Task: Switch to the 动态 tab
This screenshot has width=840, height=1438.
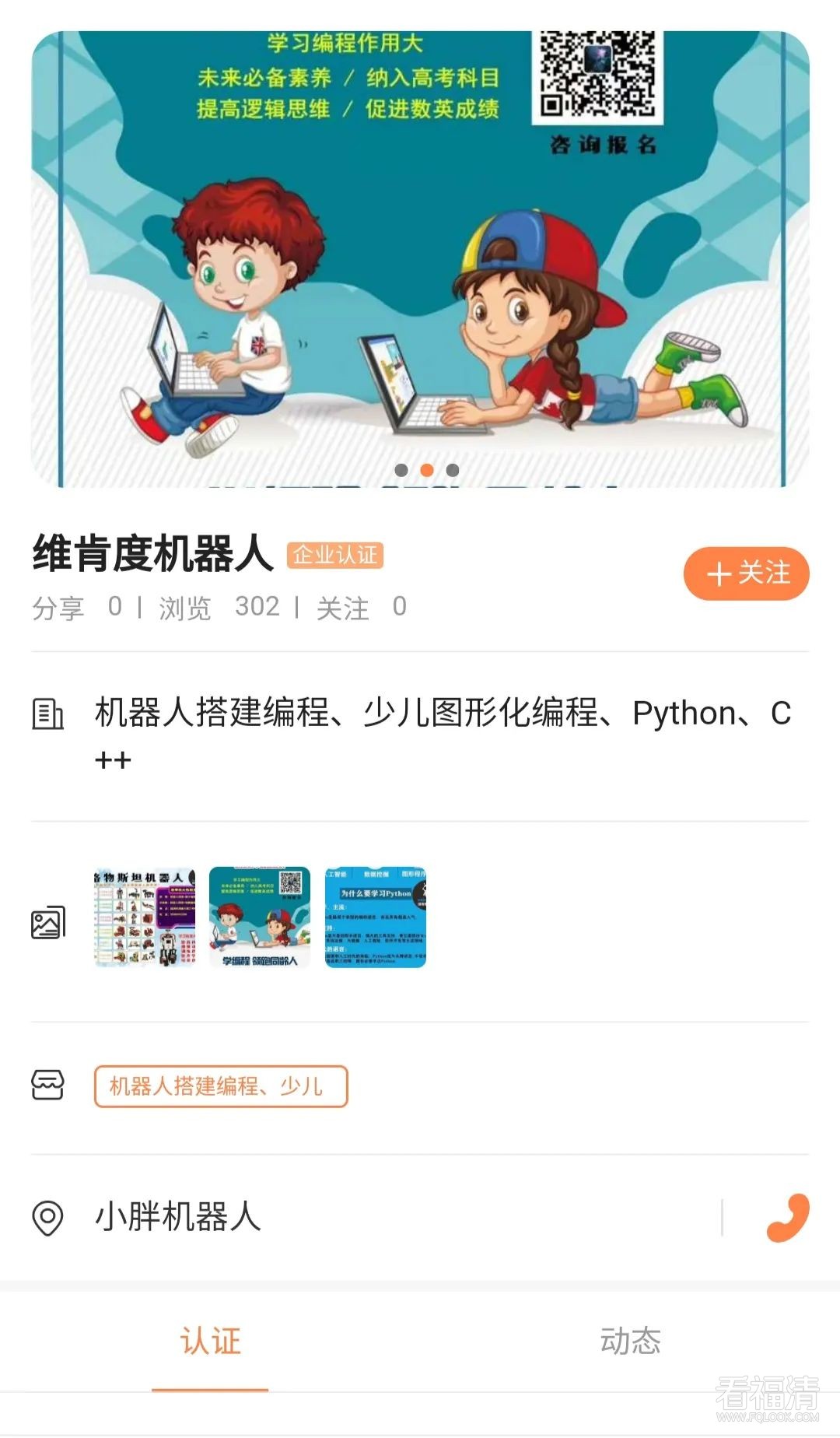Action: [x=630, y=1341]
